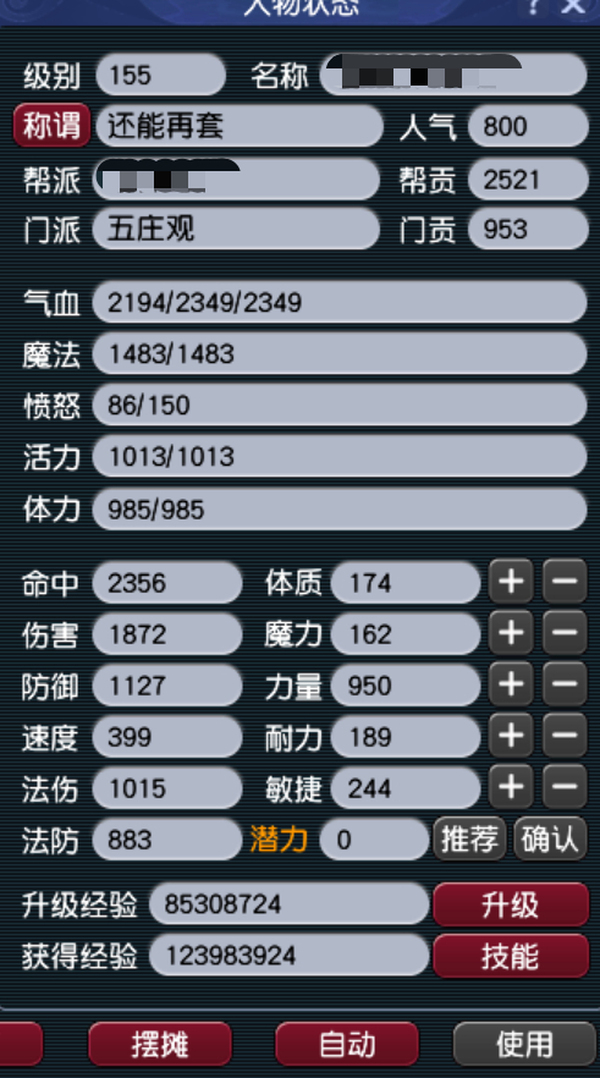
Task: Open the 技能 skills panel
Action: (510, 956)
